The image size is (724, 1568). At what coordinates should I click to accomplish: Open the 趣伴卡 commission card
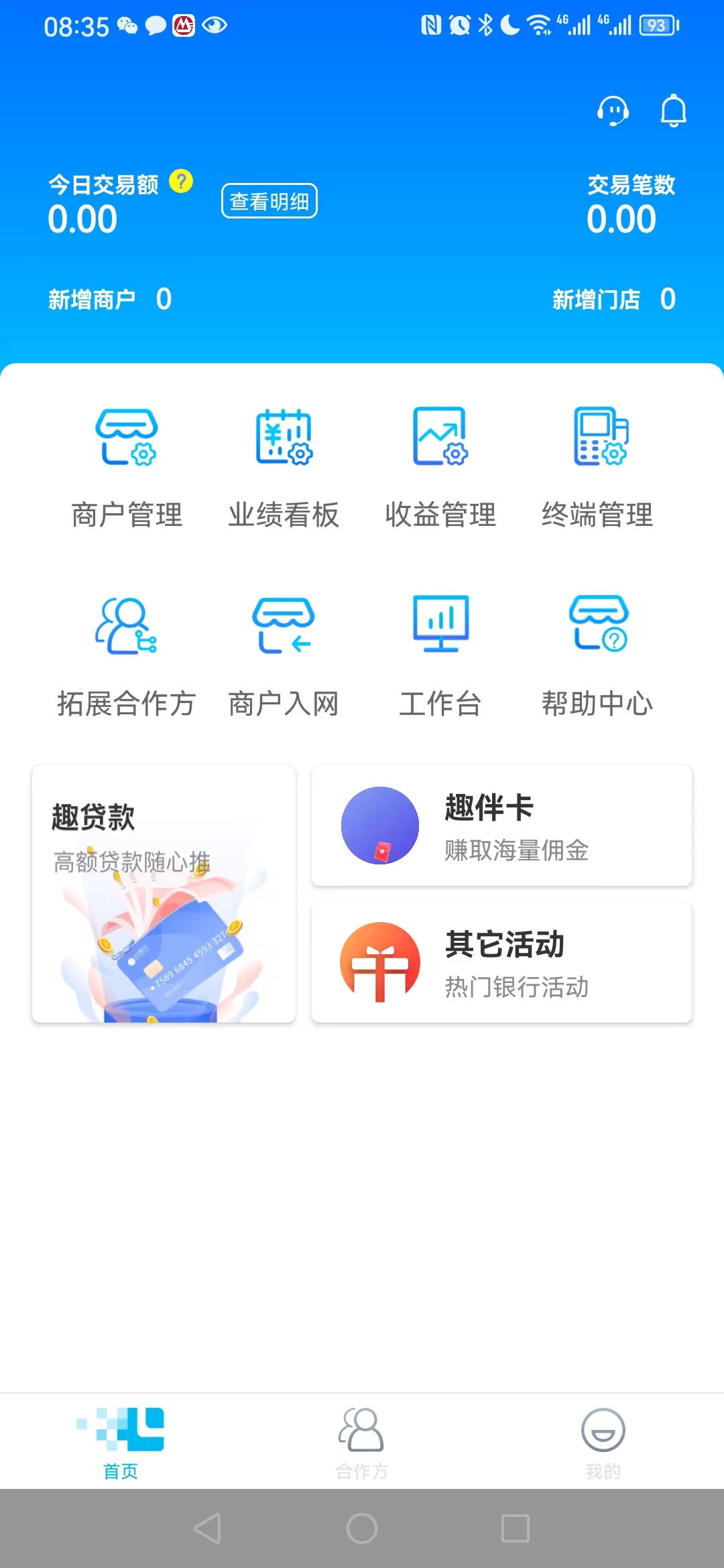pyautogui.click(x=501, y=826)
